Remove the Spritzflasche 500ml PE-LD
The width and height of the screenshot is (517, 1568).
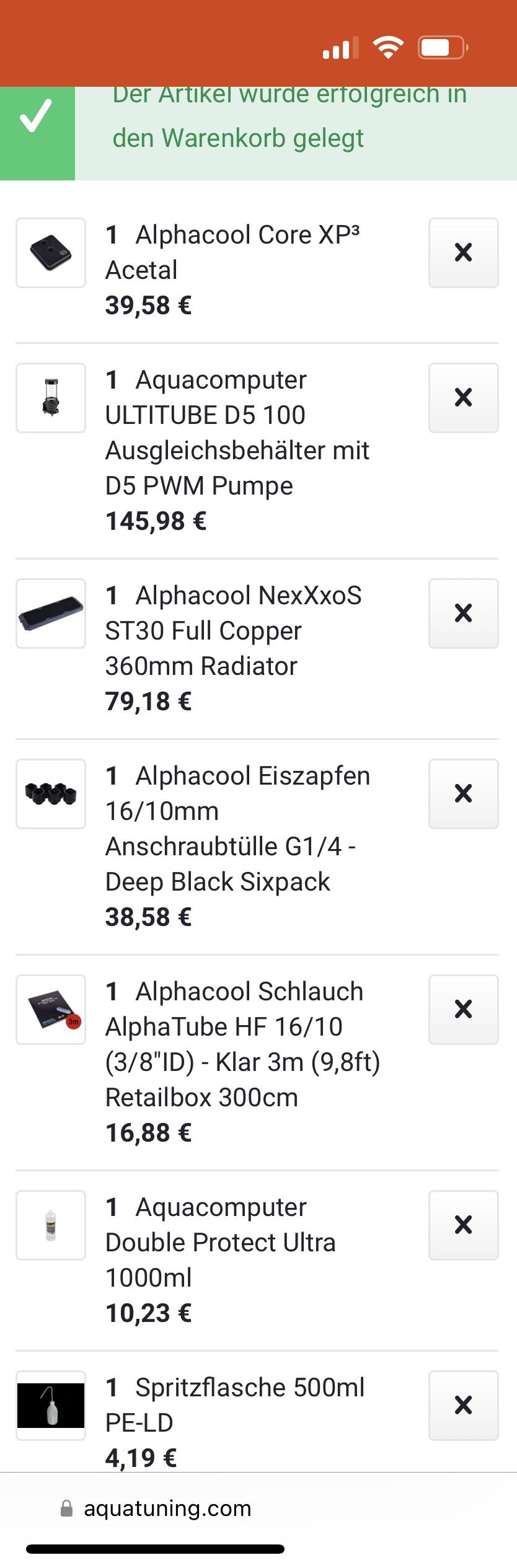(x=463, y=1405)
